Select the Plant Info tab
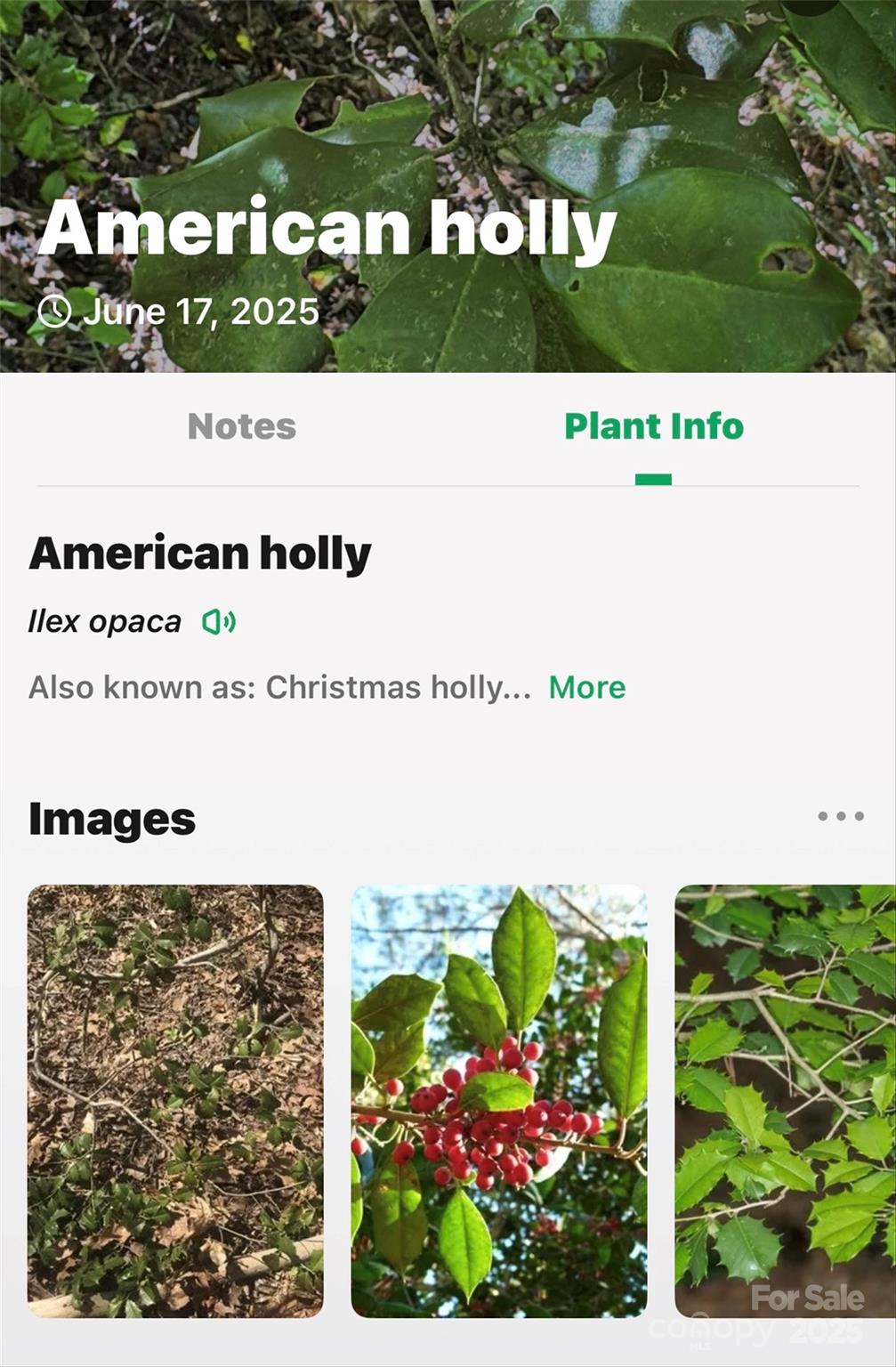The image size is (896, 1367). point(652,426)
